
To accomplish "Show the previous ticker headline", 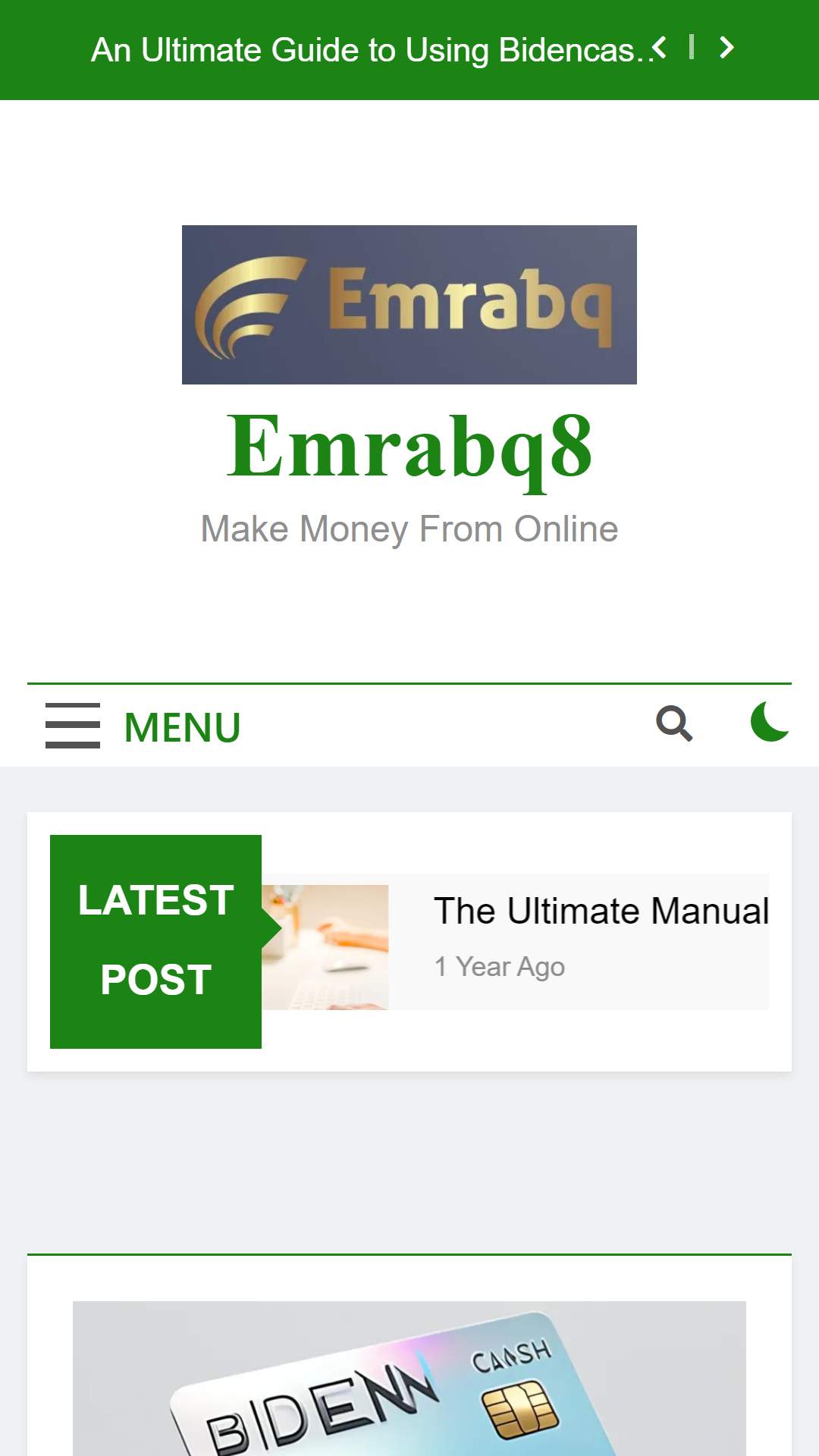I will coord(661,49).
